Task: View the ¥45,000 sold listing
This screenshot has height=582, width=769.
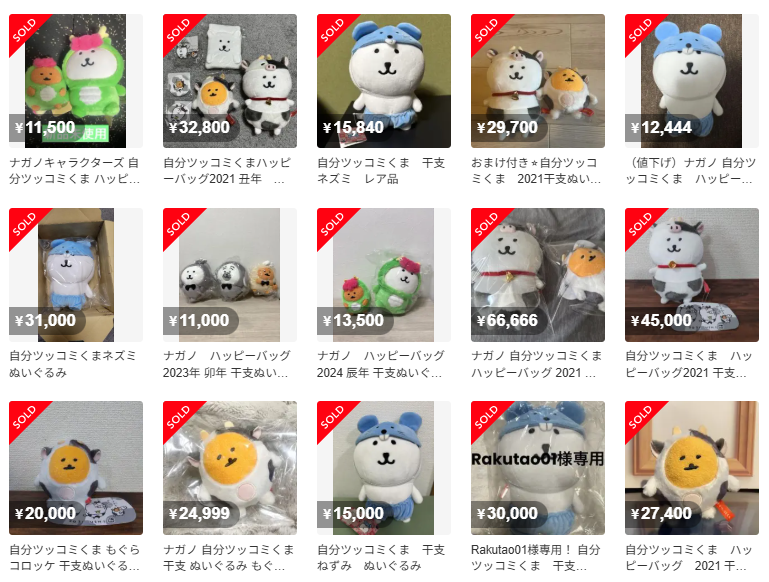Action: pyautogui.click(x=692, y=275)
